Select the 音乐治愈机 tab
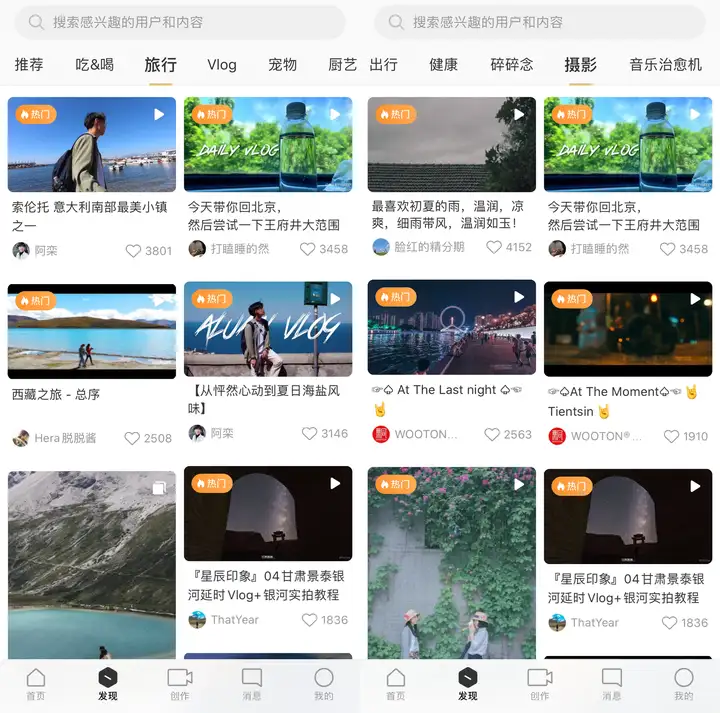The image size is (720, 713). [x=665, y=65]
